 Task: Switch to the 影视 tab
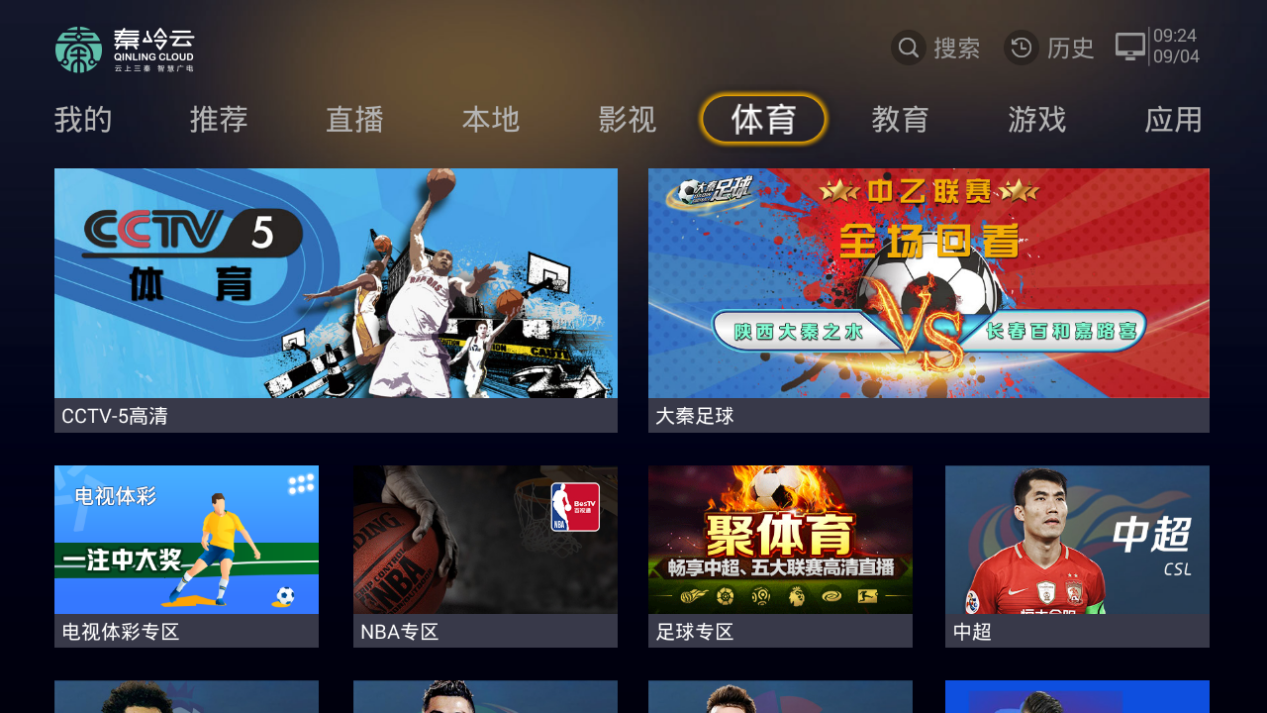[627, 120]
